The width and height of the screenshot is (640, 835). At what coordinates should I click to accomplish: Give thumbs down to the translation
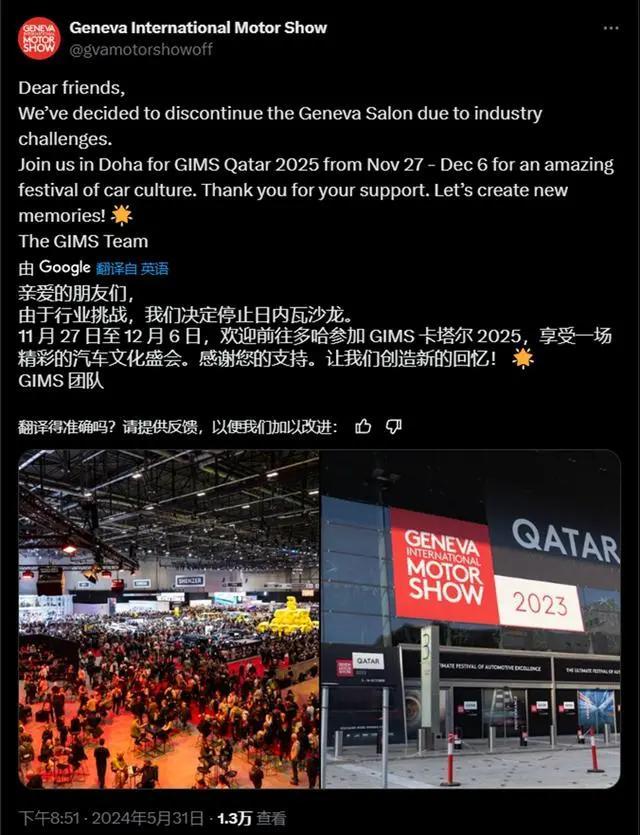point(394,426)
